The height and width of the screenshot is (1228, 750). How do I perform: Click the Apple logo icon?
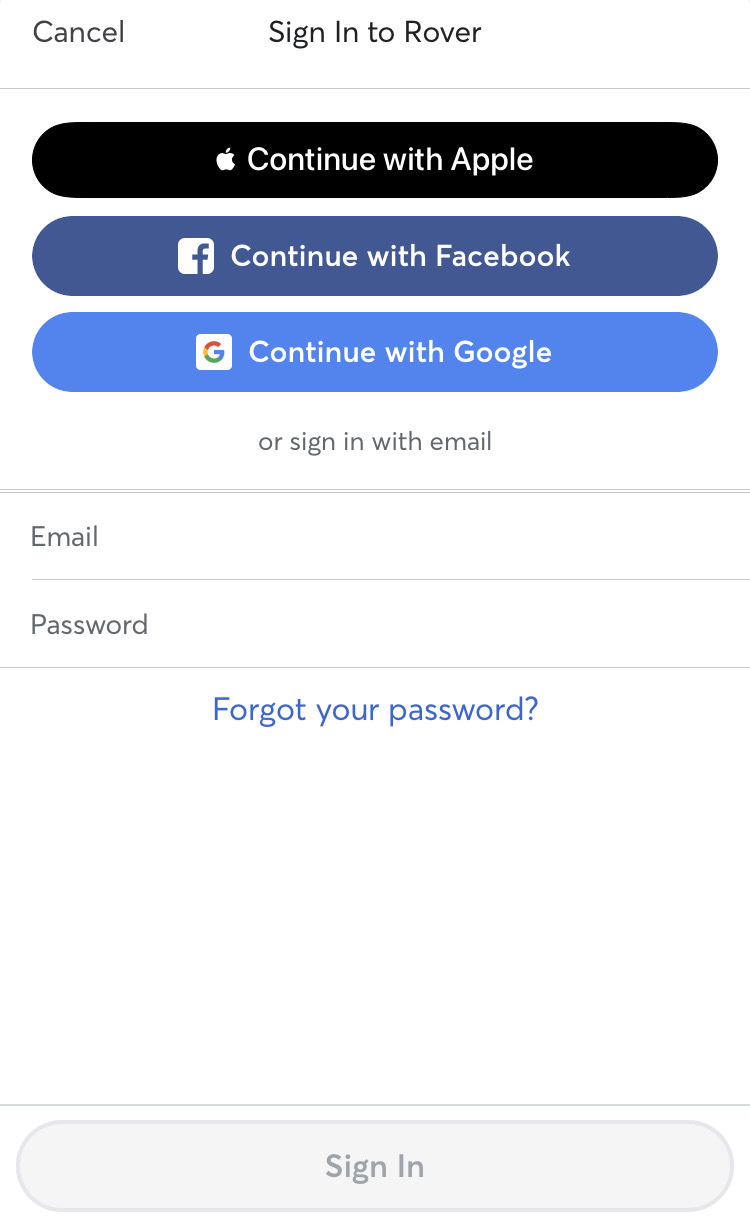pos(226,158)
